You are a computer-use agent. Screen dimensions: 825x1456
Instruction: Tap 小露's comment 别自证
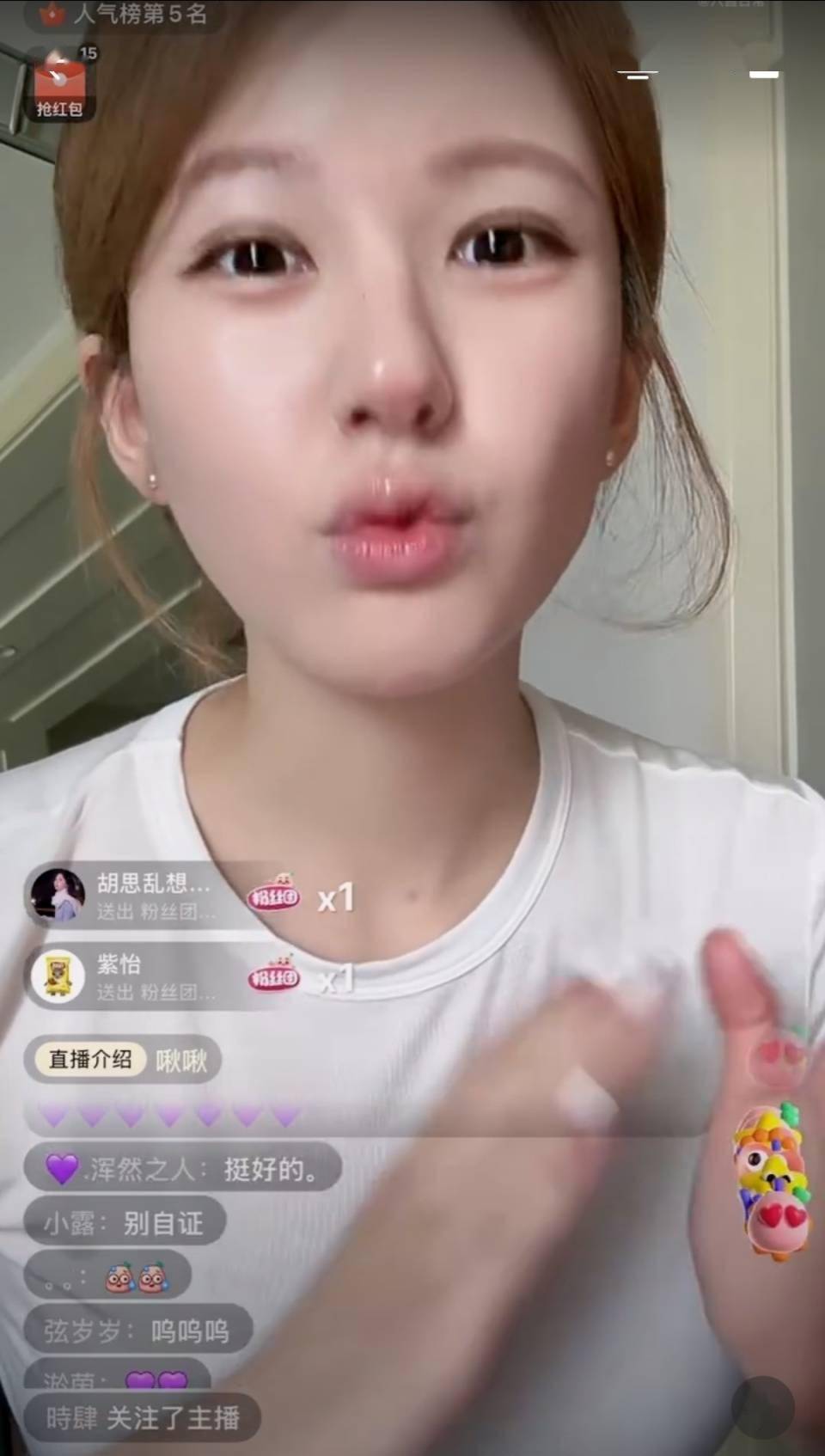[125, 1223]
